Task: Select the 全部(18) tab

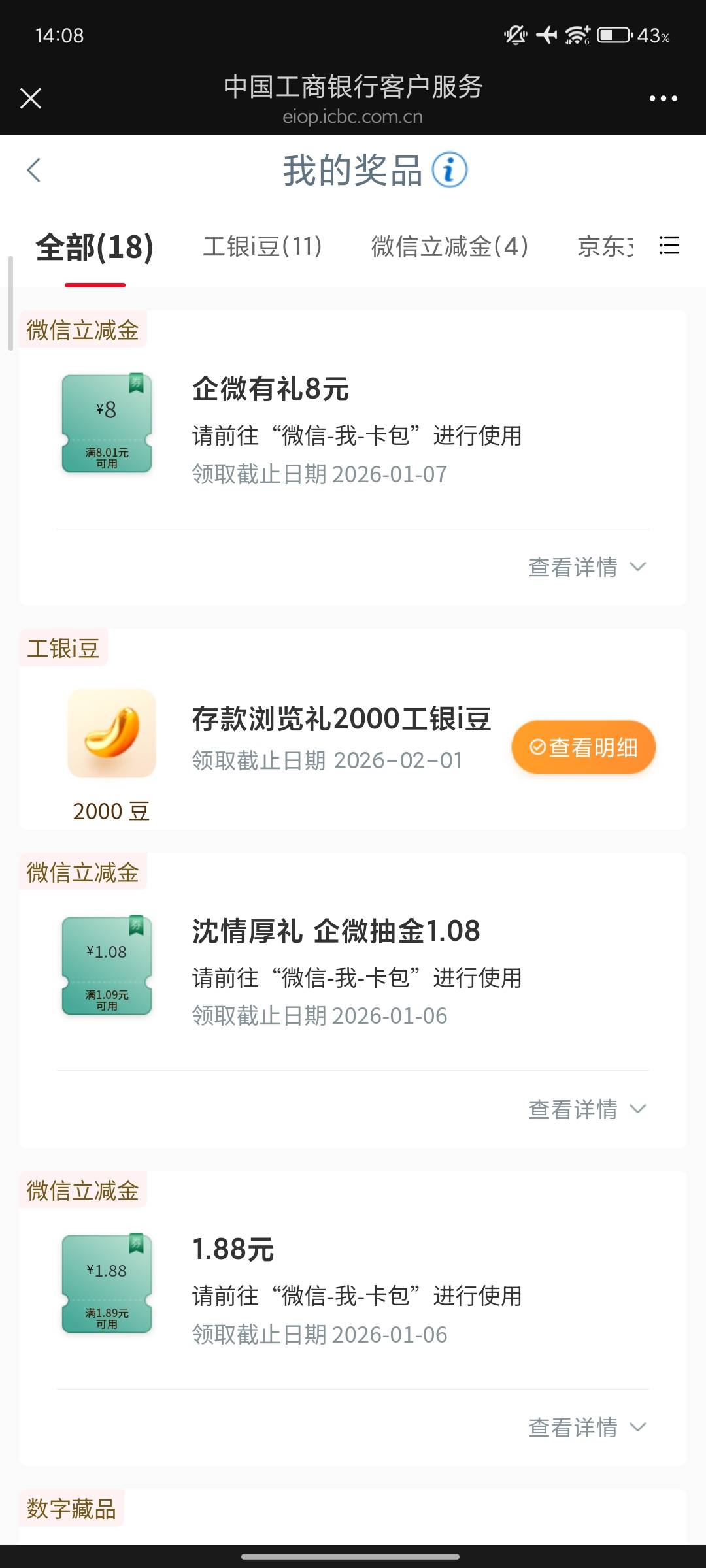Action: [95, 248]
